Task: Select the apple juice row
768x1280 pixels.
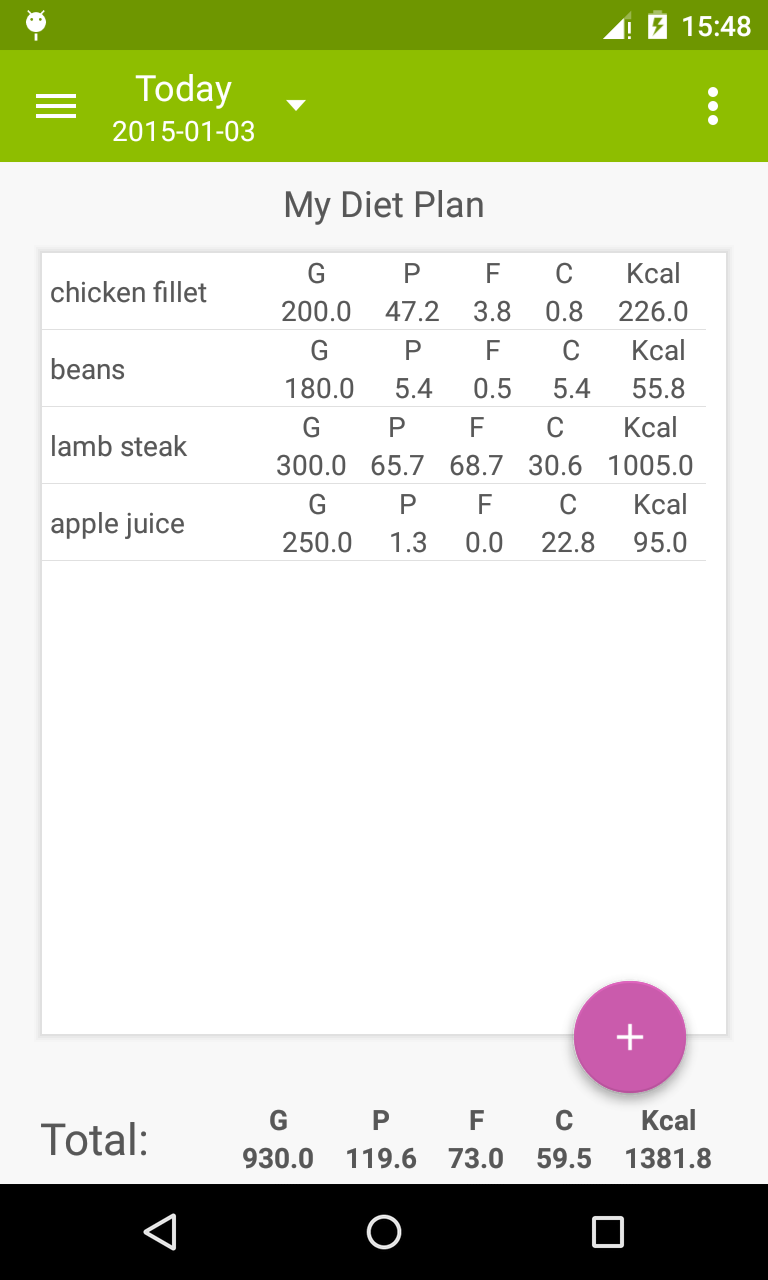Action: (374, 523)
